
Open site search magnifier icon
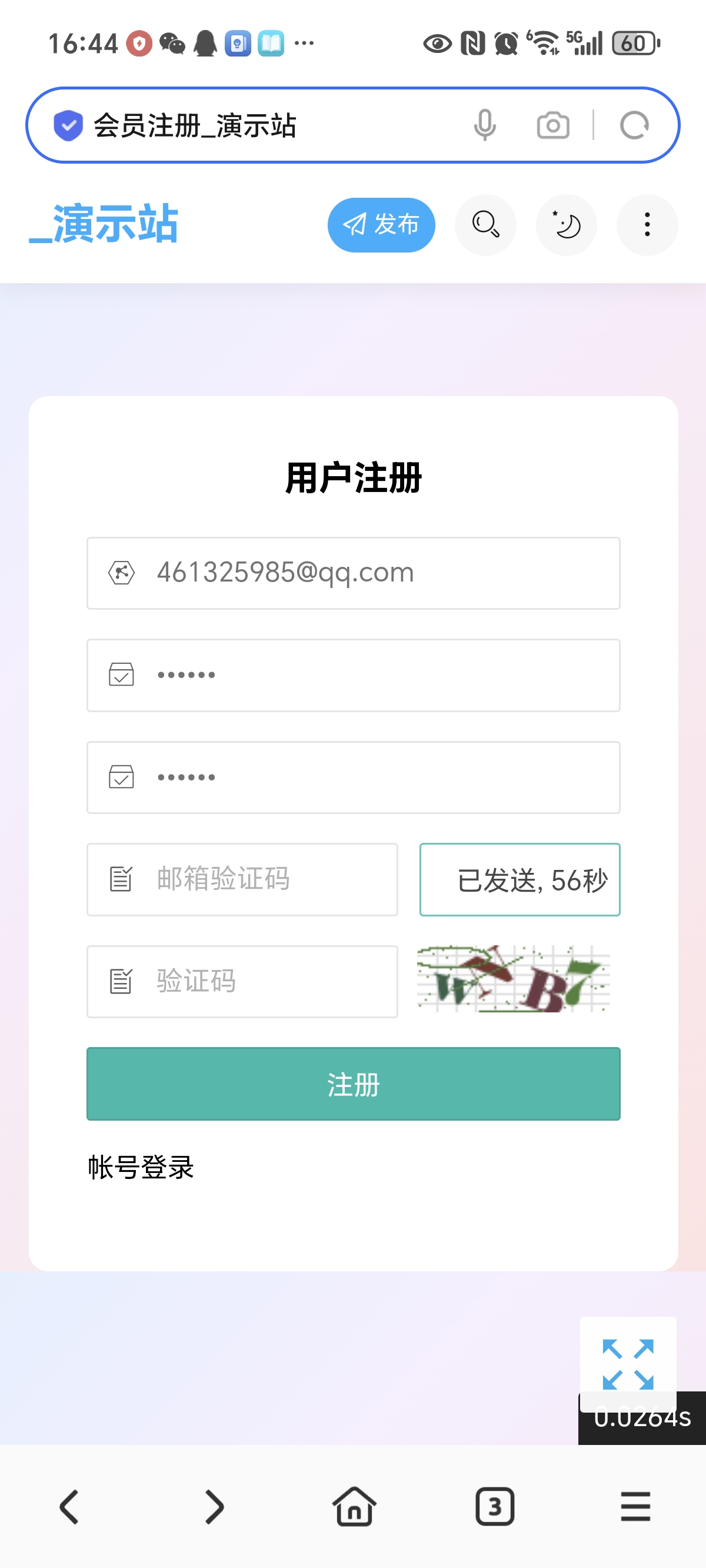pos(485,225)
